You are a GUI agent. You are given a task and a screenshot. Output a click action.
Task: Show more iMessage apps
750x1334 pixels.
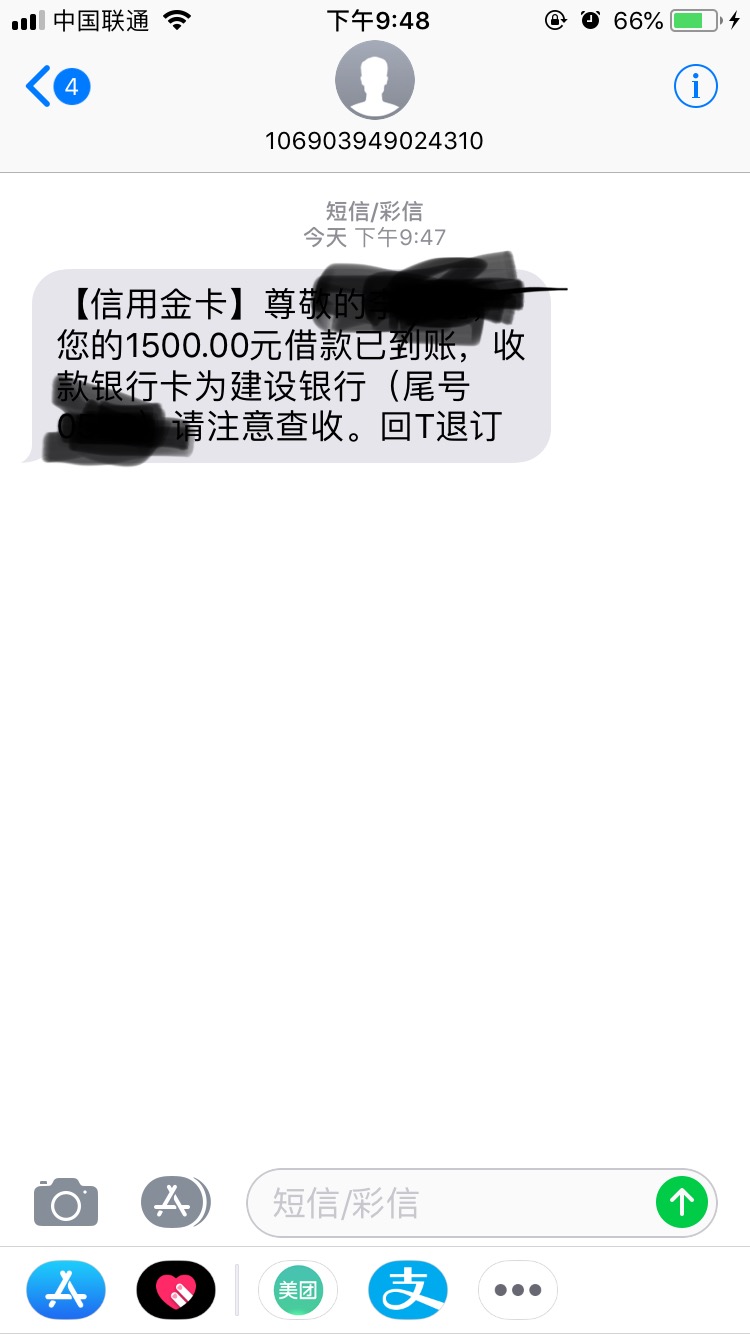click(x=518, y=1290)
